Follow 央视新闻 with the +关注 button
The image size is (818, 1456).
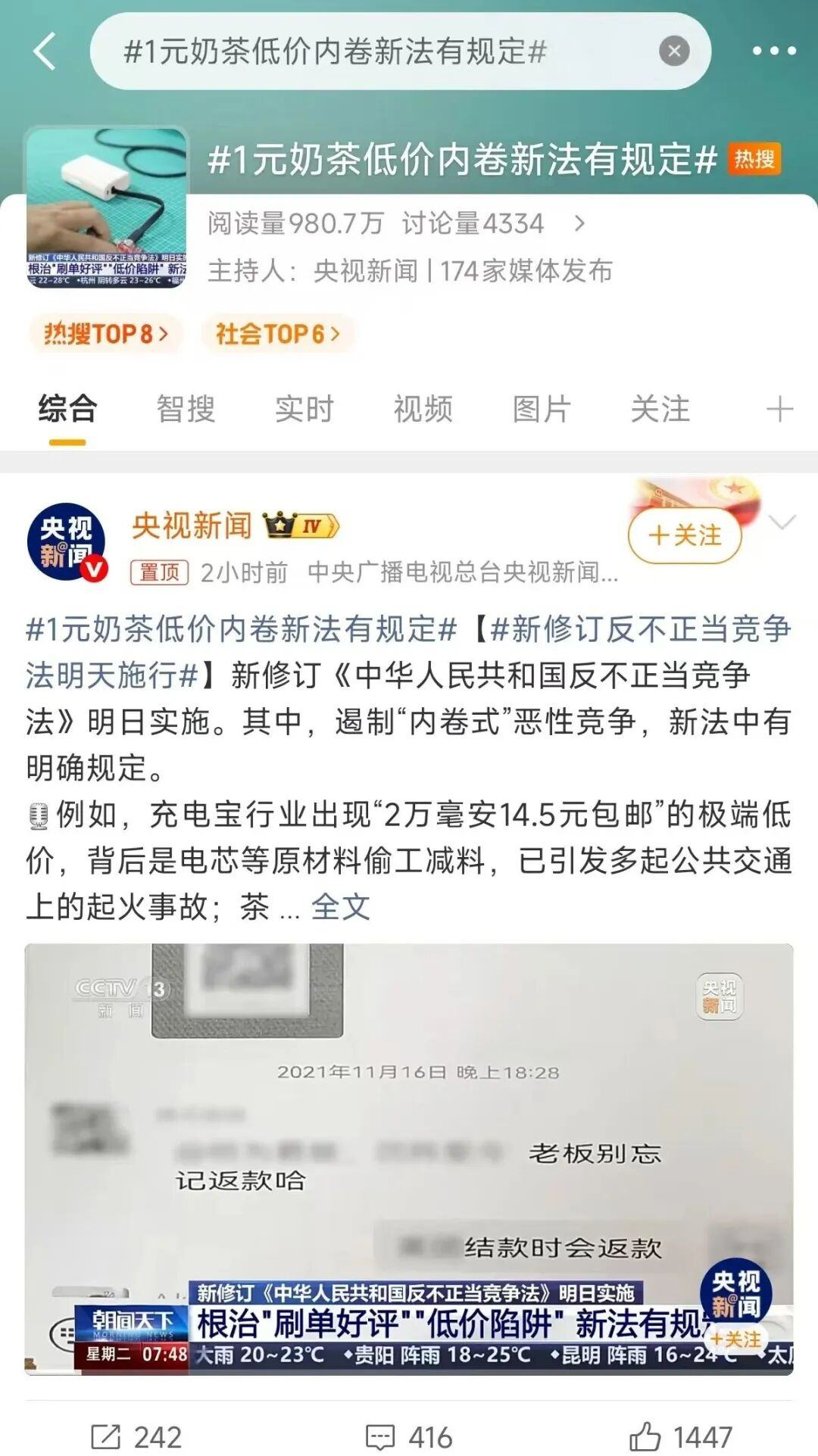pyautogui.click(x=685, y=535)
